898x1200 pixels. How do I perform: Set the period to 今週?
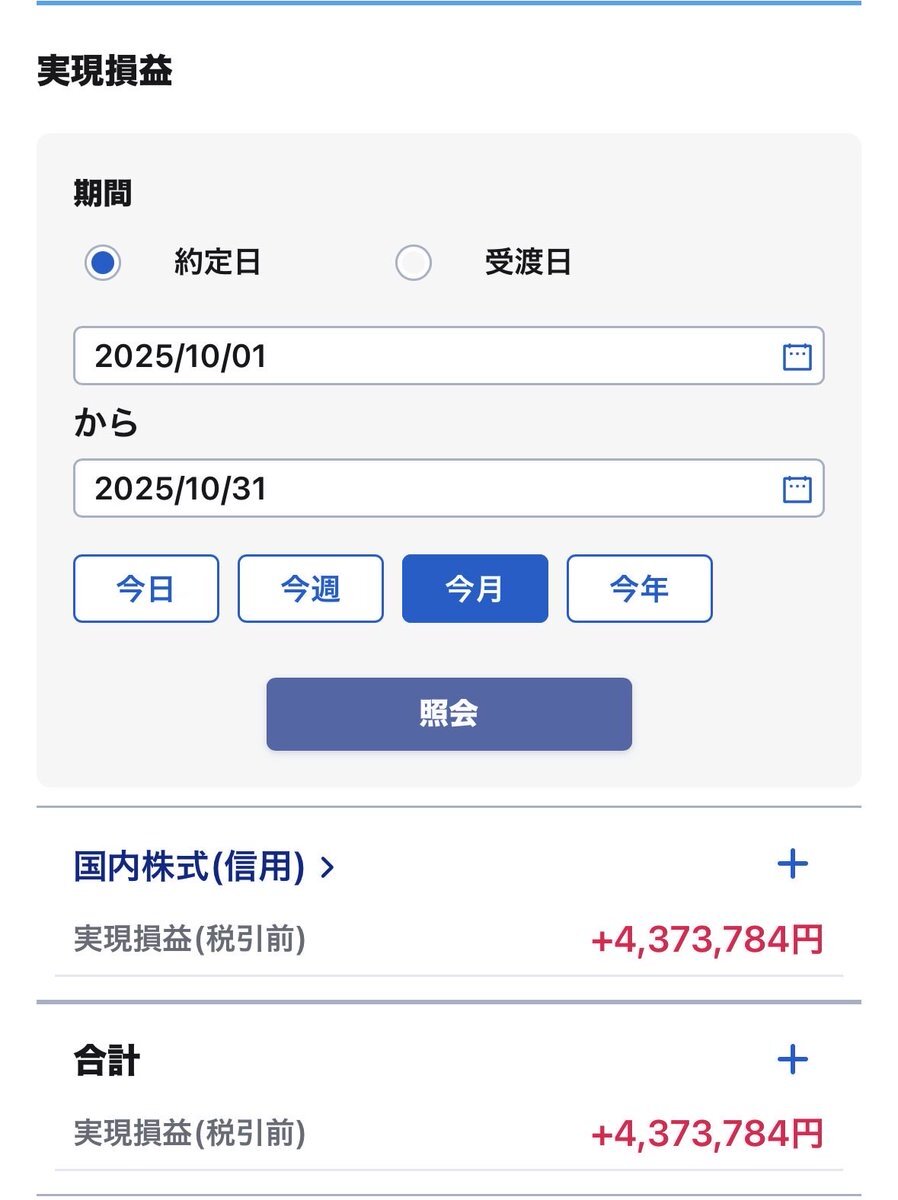310,589
